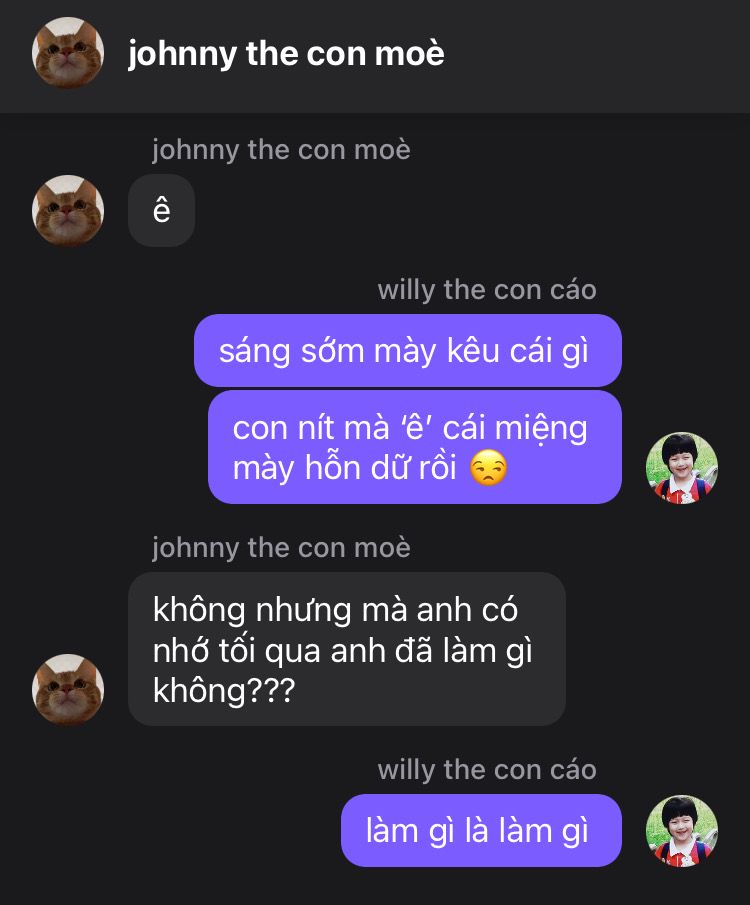Open johnny the con moè's chat details from header
The width and height of the screenshot is (750, 905).
tap(286, 54)
